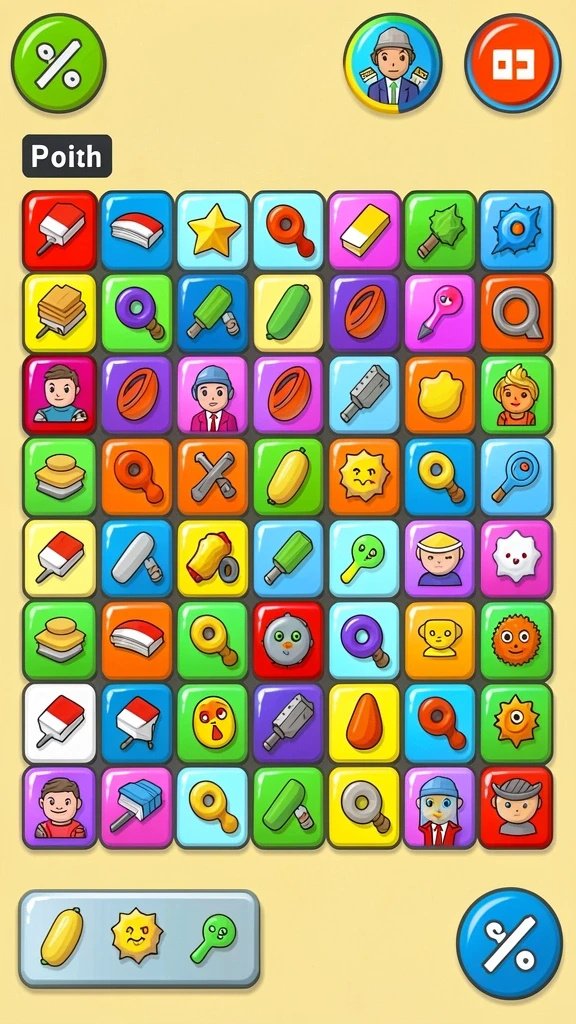Select the yellow star tile

[213, 231]
